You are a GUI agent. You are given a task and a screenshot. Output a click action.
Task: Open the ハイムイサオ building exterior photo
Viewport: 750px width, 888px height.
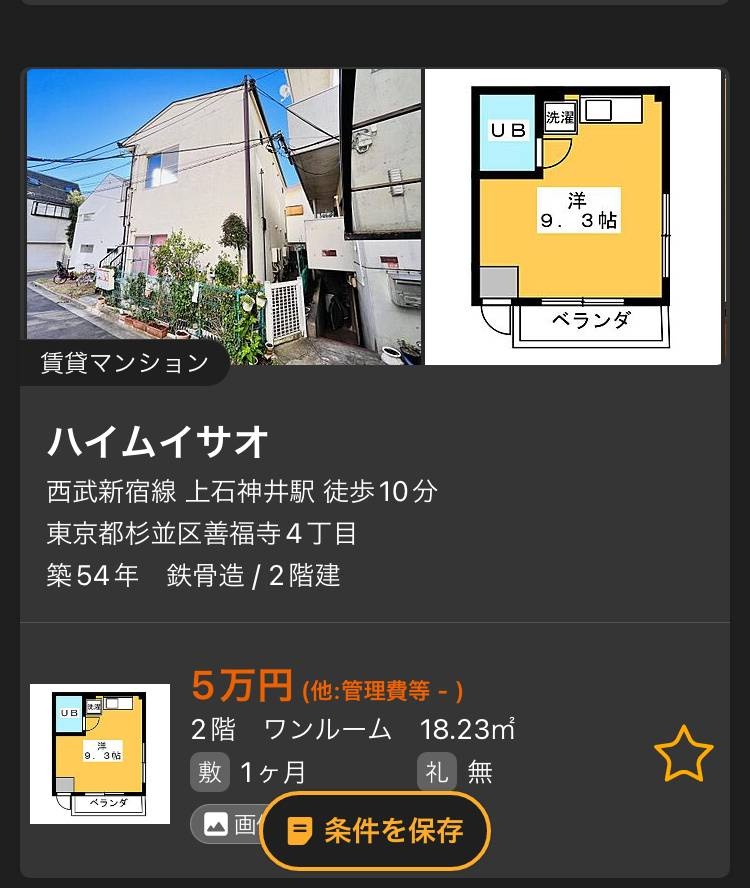click(x=223, y=216)
